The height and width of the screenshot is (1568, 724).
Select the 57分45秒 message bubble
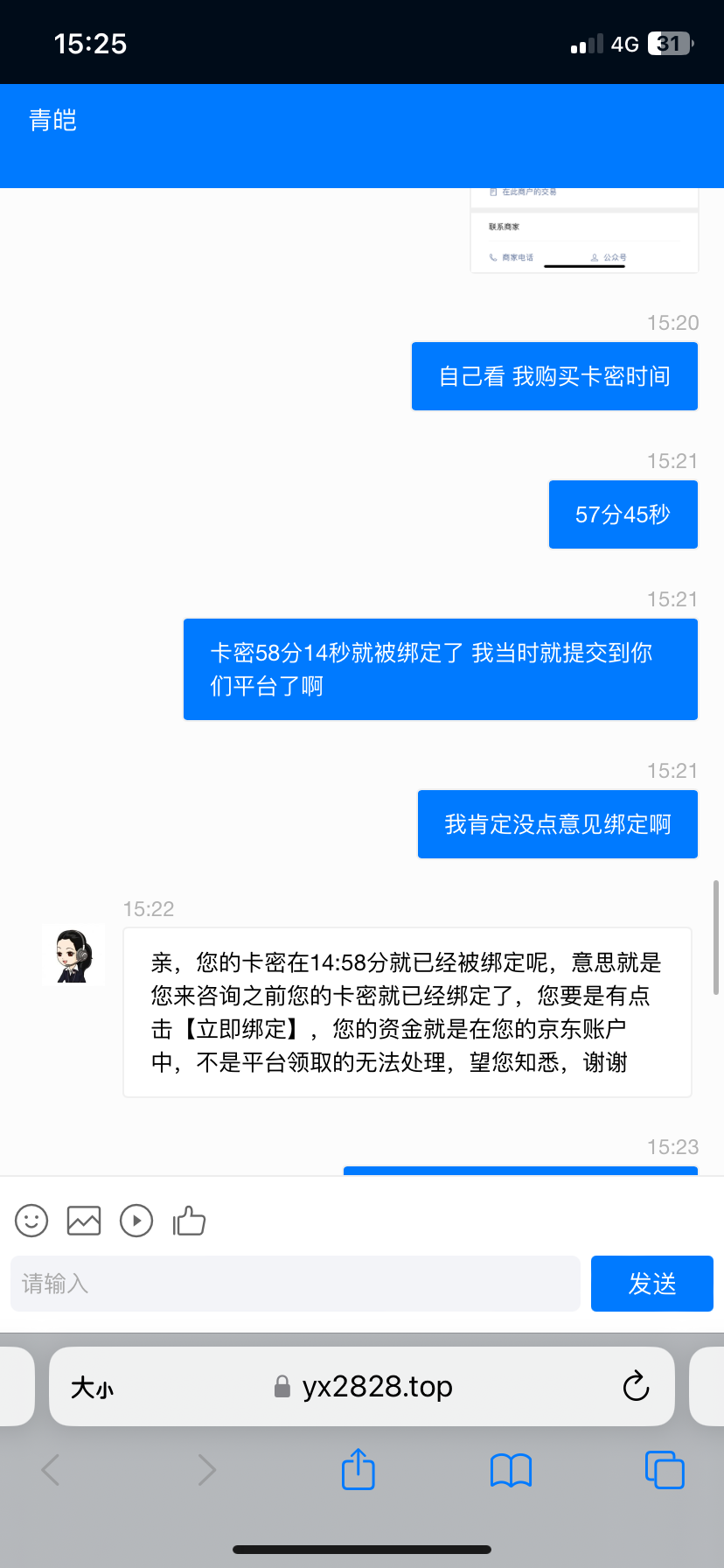623,514
